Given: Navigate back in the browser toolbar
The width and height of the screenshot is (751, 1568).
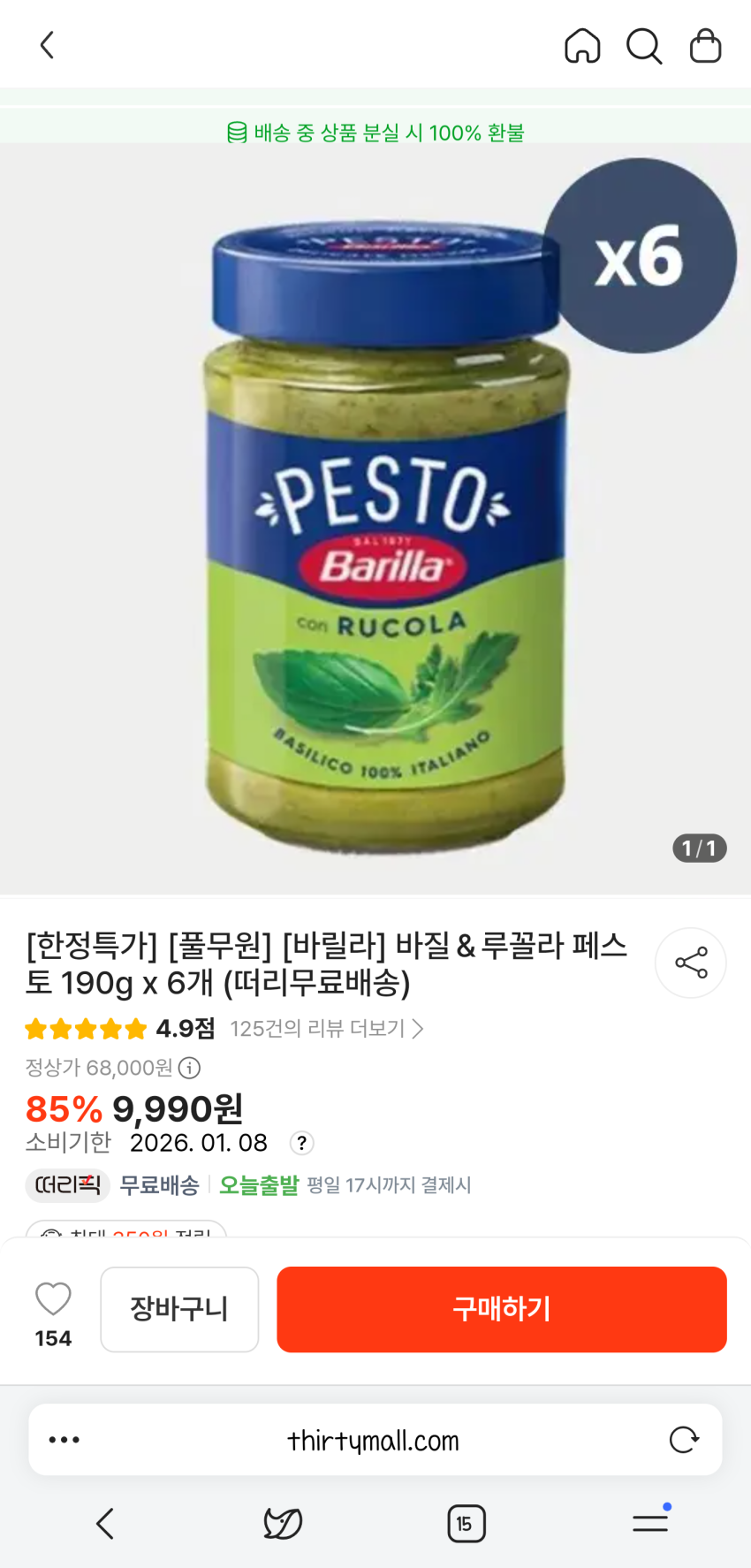Looking at the screenshot, I should point(105,1523).
